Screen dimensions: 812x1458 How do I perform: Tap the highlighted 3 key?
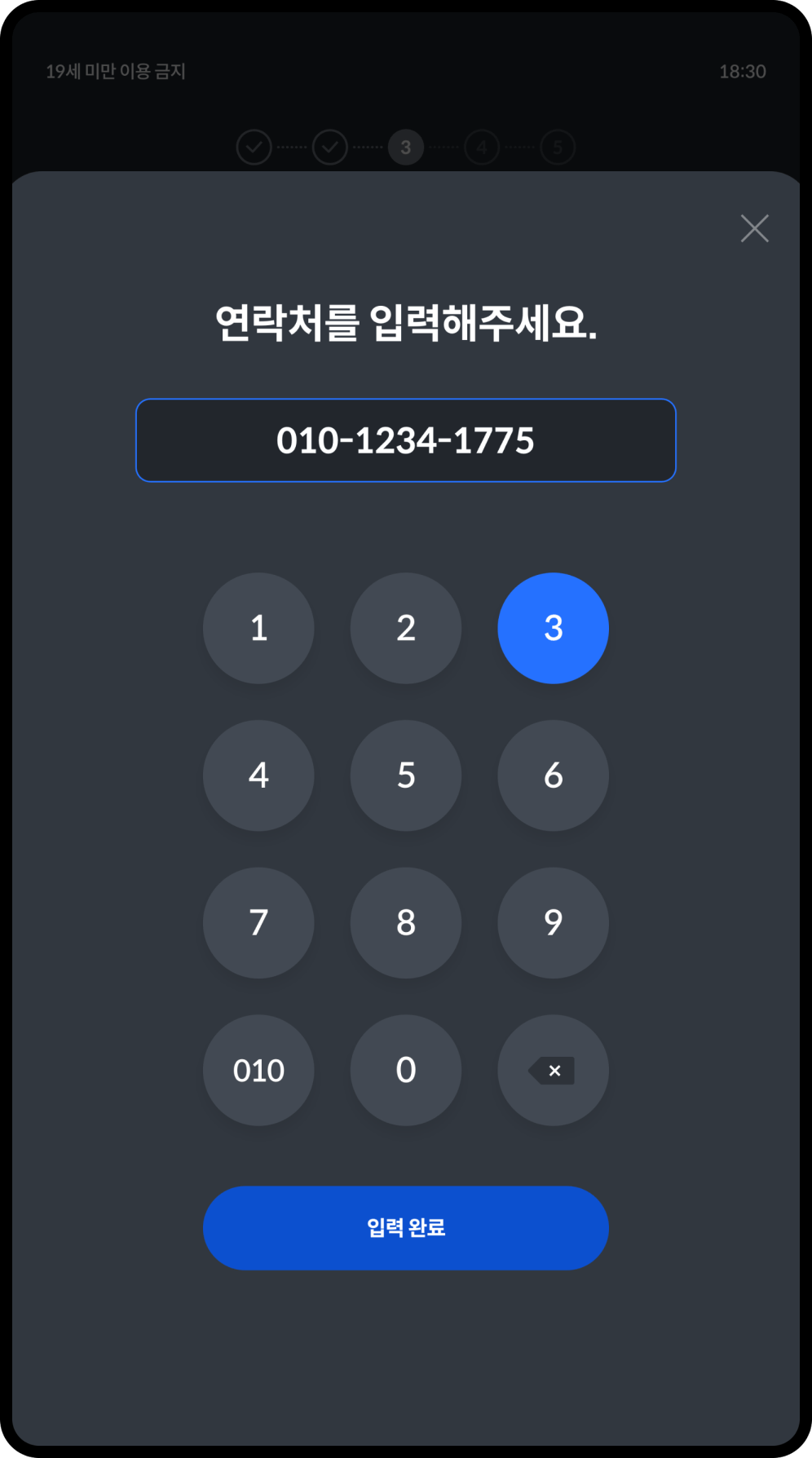pyautogui.click(x=553, y=628)
